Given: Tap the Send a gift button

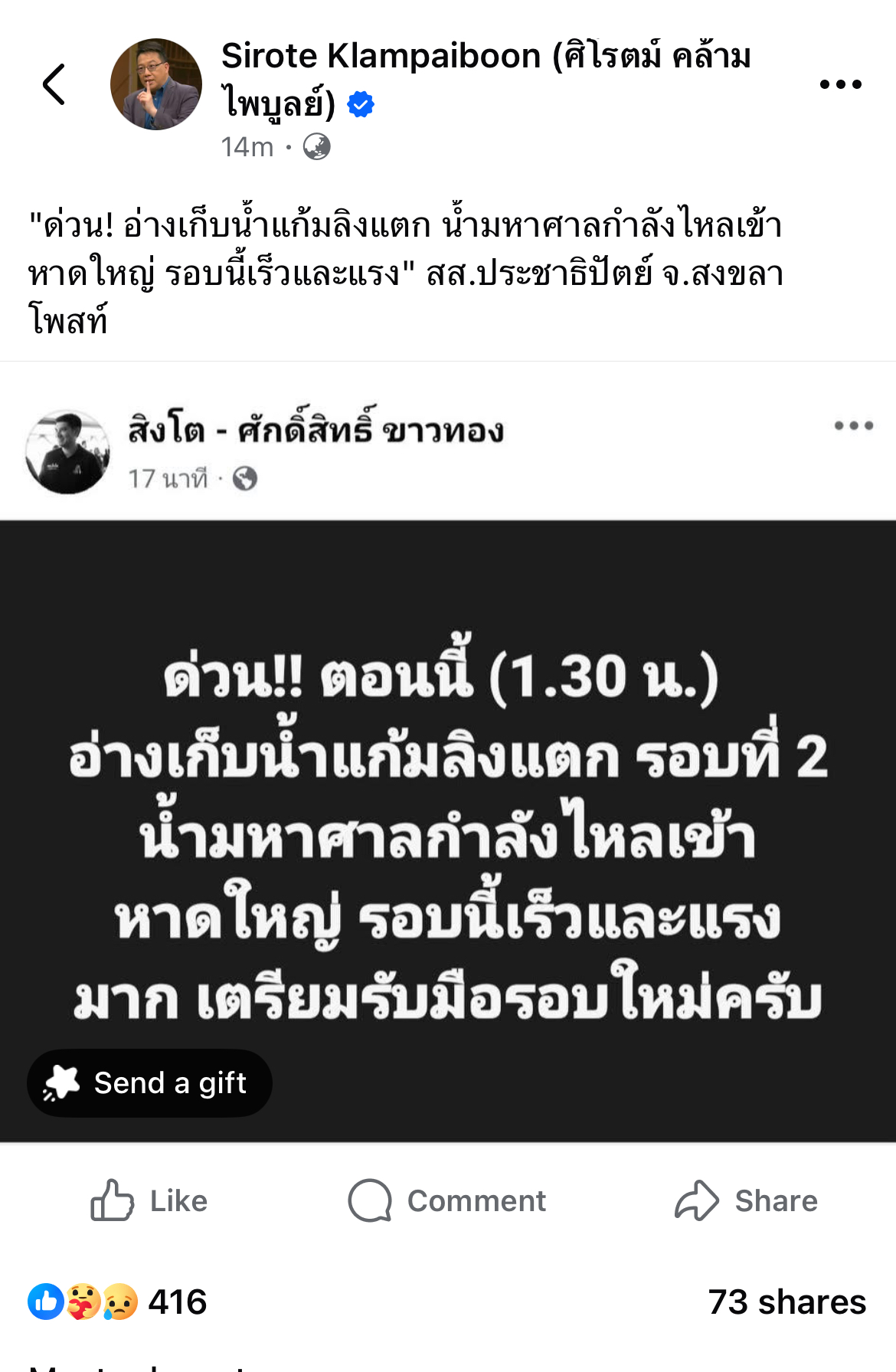Looking at the screenshot, I should [x=149, y=1083].
